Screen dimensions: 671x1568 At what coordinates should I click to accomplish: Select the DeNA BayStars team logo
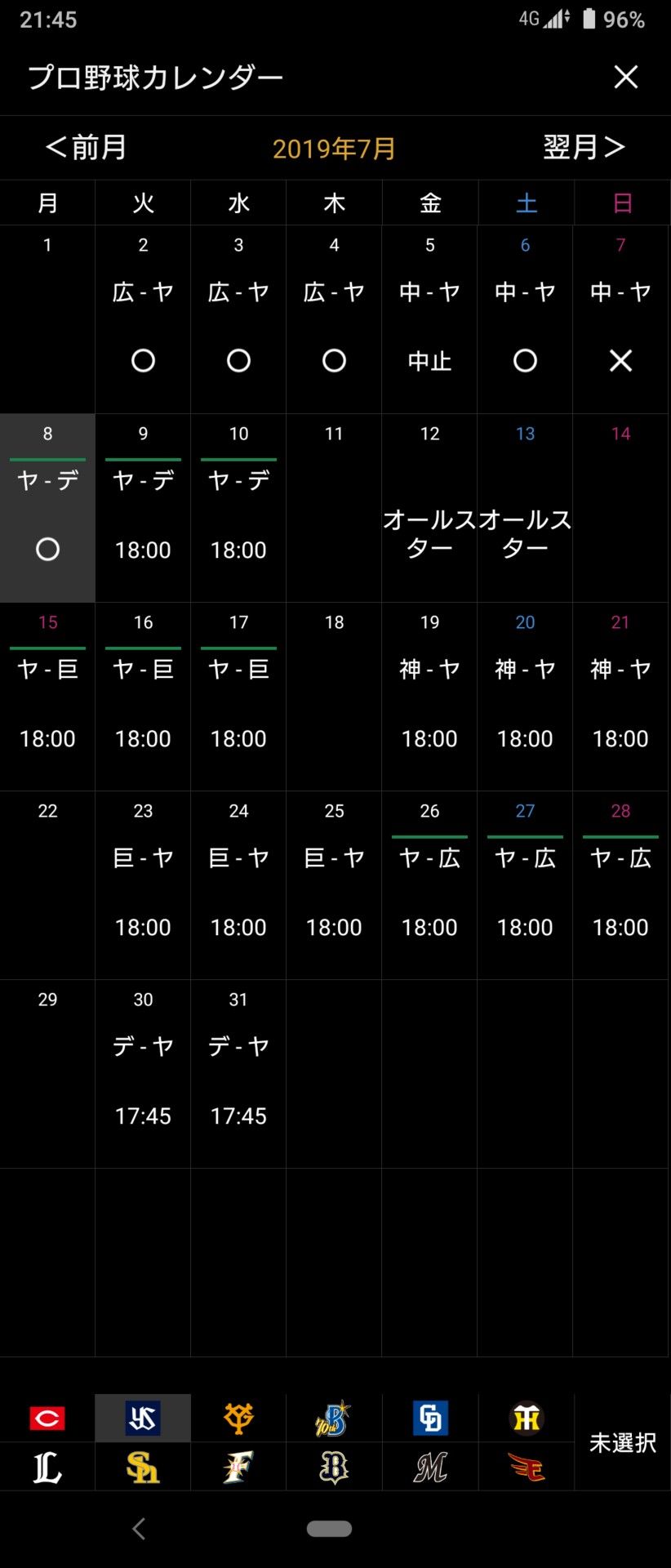coord(334,1419)
